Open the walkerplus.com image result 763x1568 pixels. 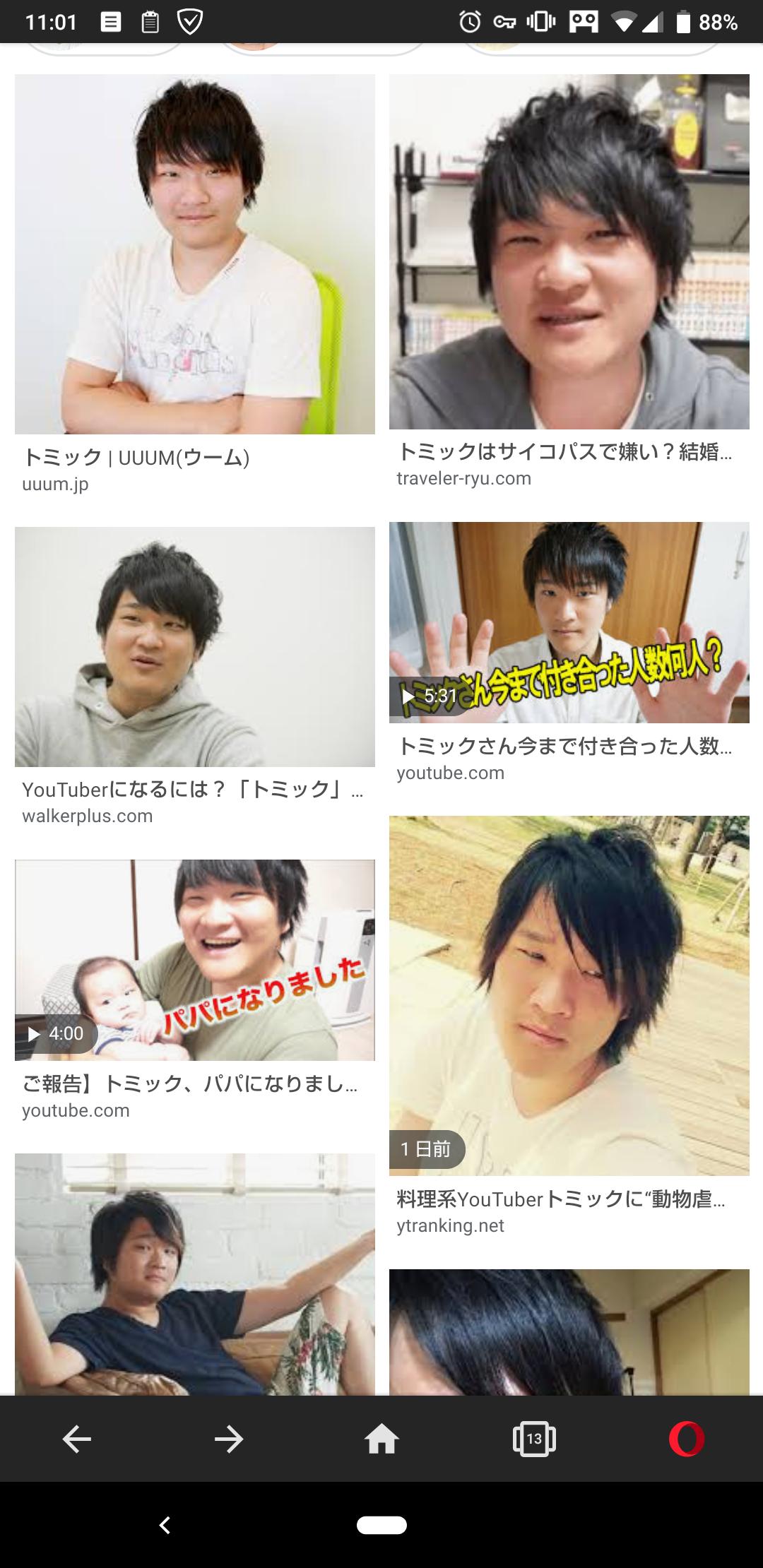[194, 646]
